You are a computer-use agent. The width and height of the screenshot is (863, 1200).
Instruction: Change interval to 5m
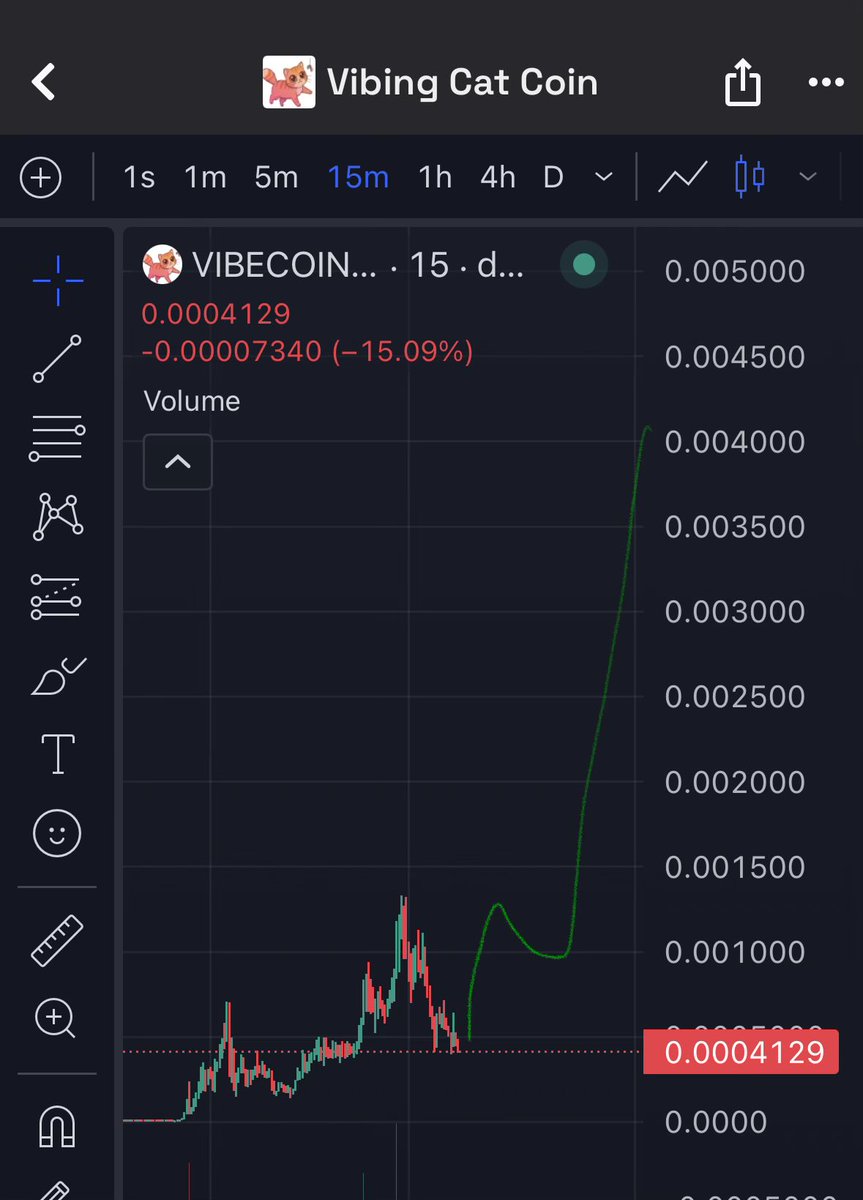[x=276, y=178]
